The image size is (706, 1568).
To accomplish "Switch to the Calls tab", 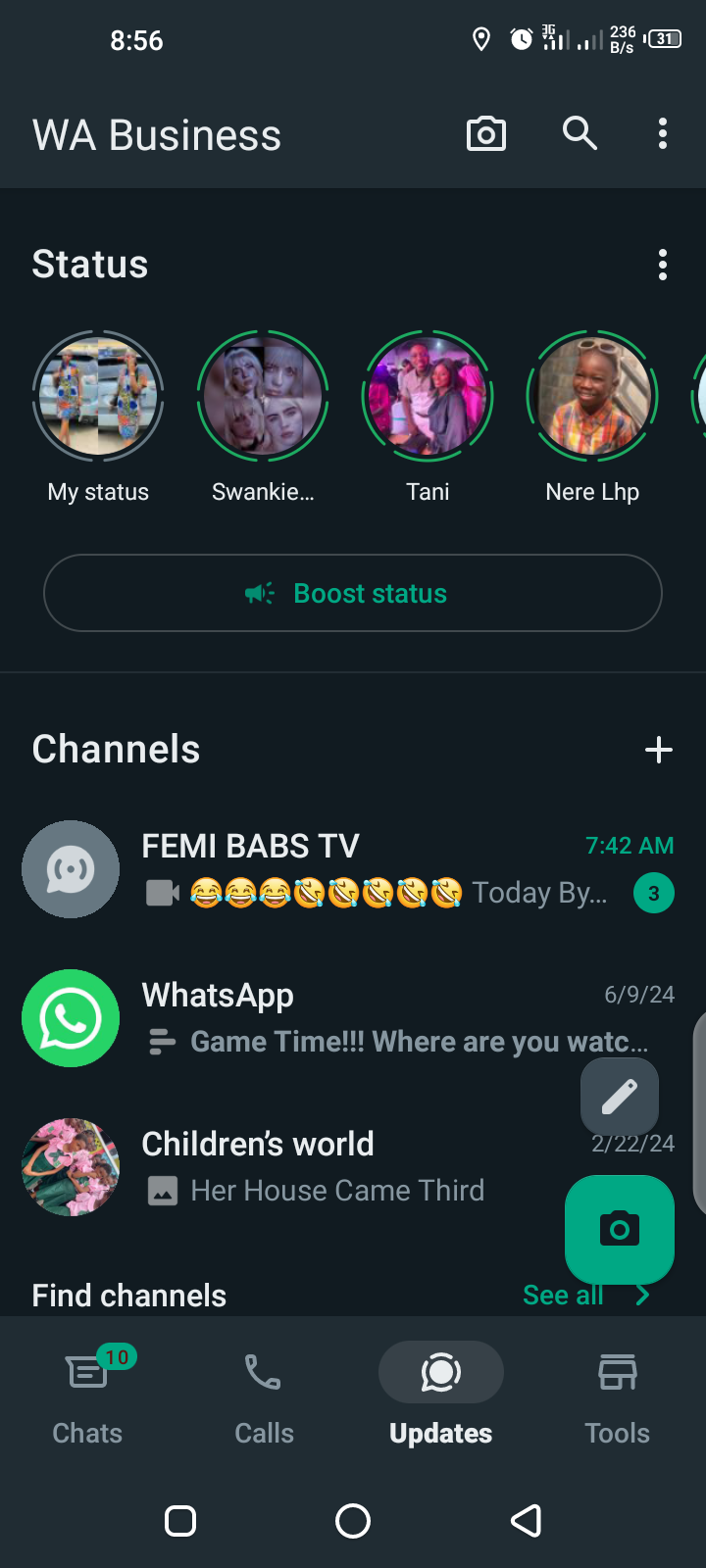I will click(x=264, y=1394).
